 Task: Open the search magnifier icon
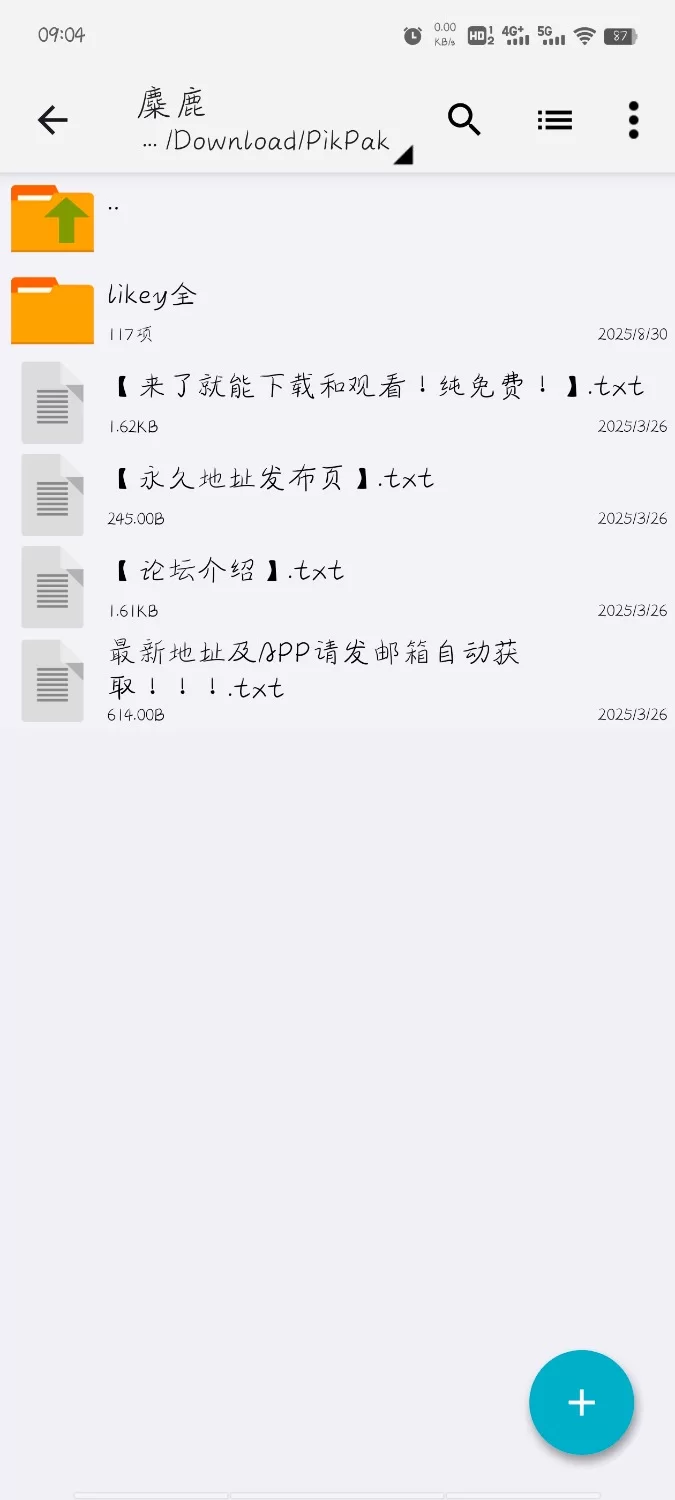click(x=464, y=120)
